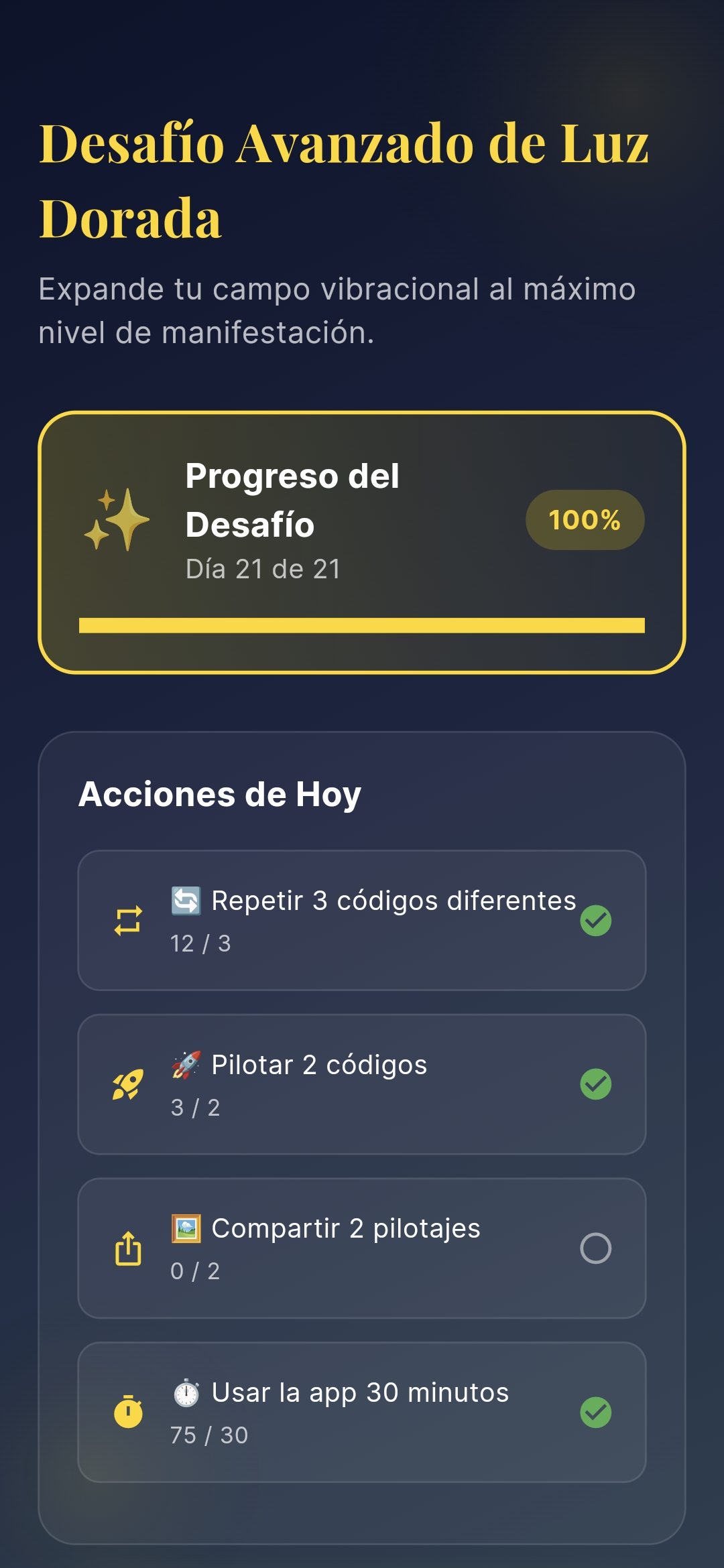Click the 100% progress badge
724x1568 pixels.
point(585,519)
